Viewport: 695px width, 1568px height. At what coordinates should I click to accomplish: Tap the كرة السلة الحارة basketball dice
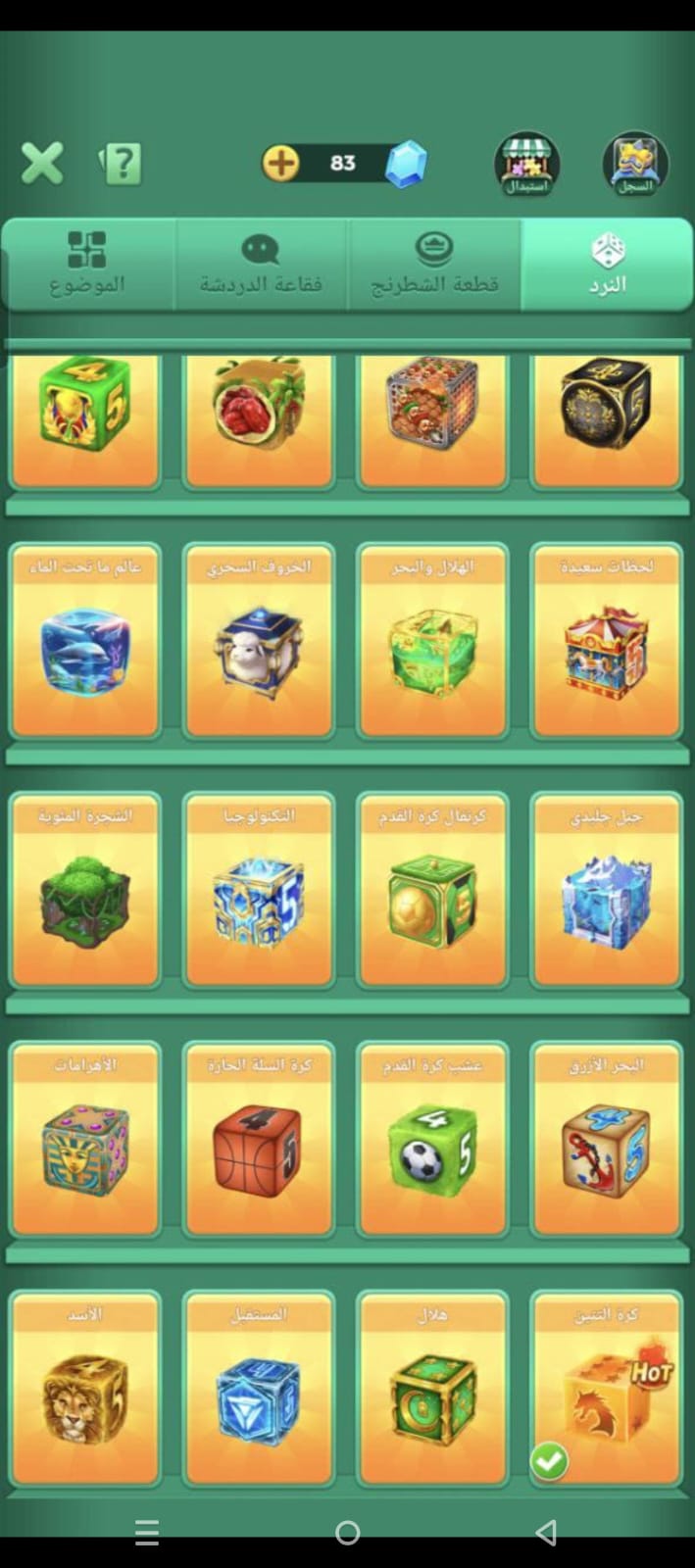[259, 1141]
